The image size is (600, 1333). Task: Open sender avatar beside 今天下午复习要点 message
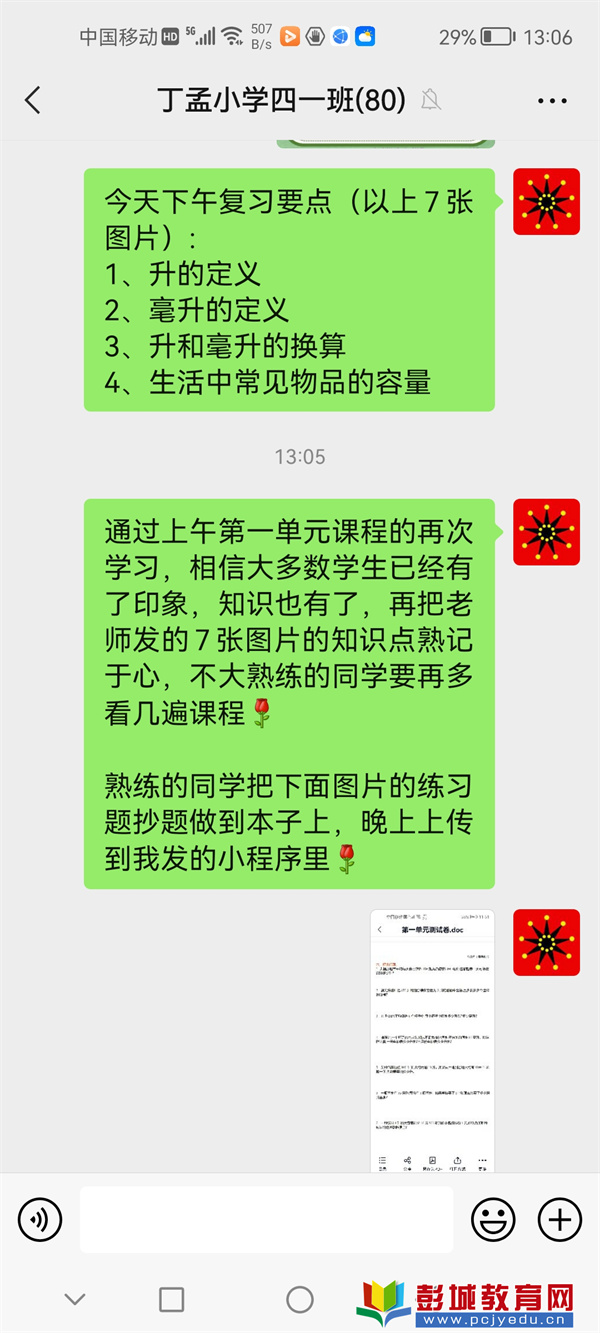pos(546,202)
